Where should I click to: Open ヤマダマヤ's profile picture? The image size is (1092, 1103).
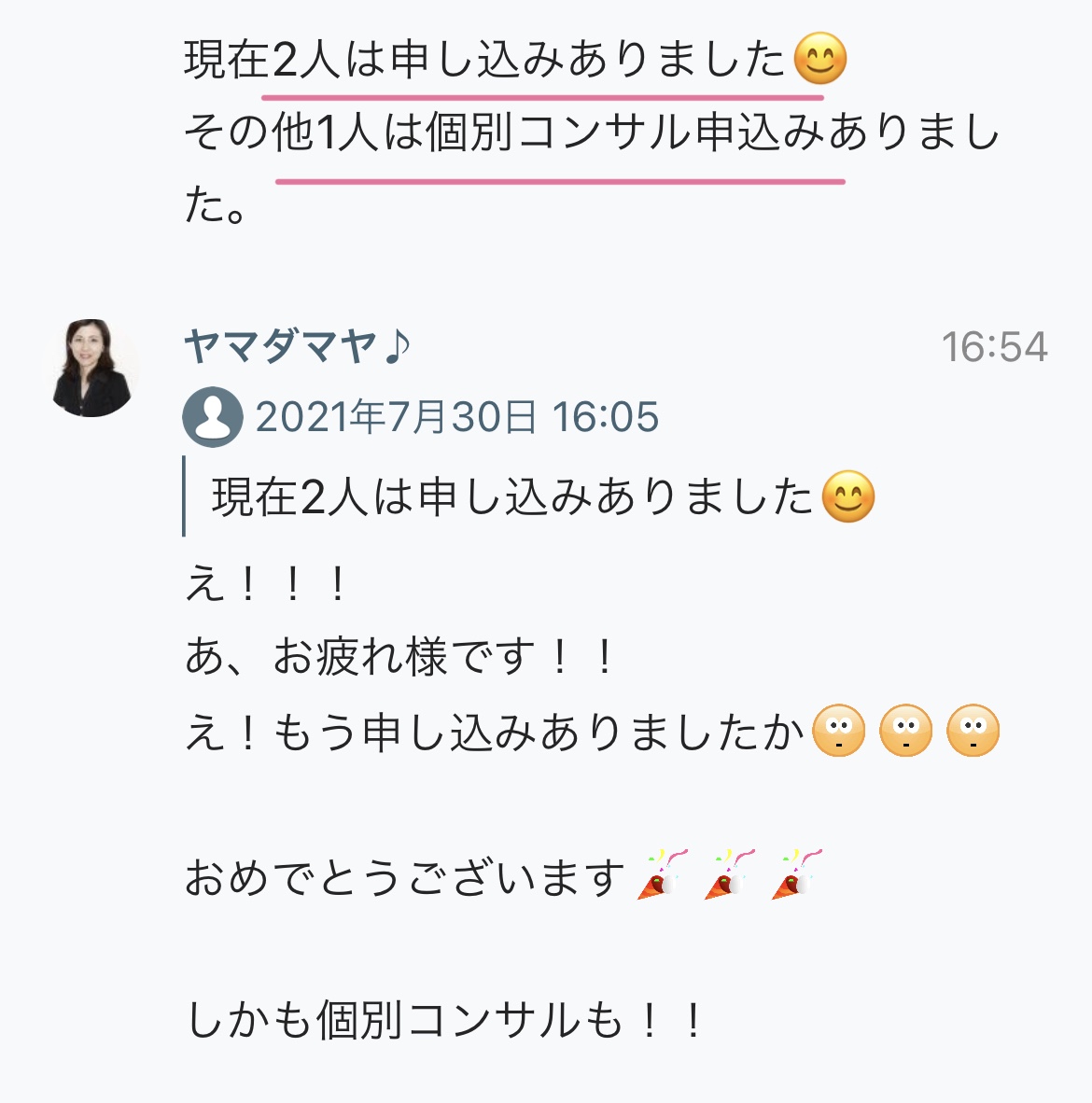91,368
